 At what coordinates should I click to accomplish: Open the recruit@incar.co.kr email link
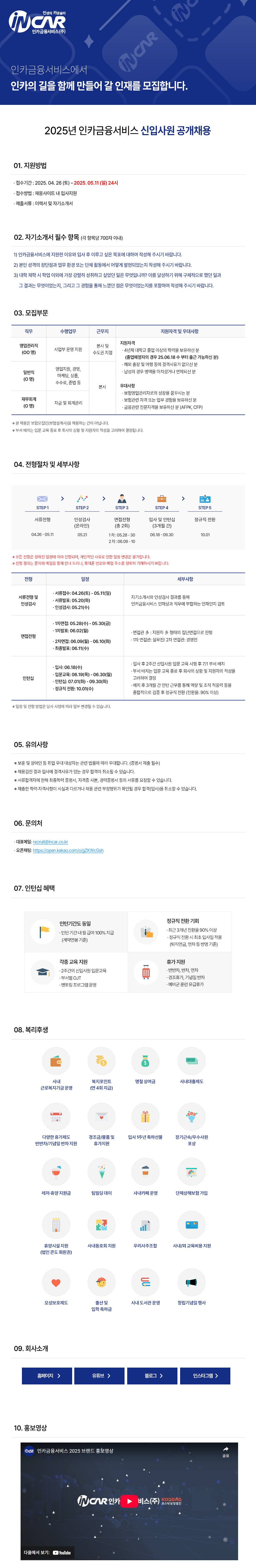tap(50, 842)
